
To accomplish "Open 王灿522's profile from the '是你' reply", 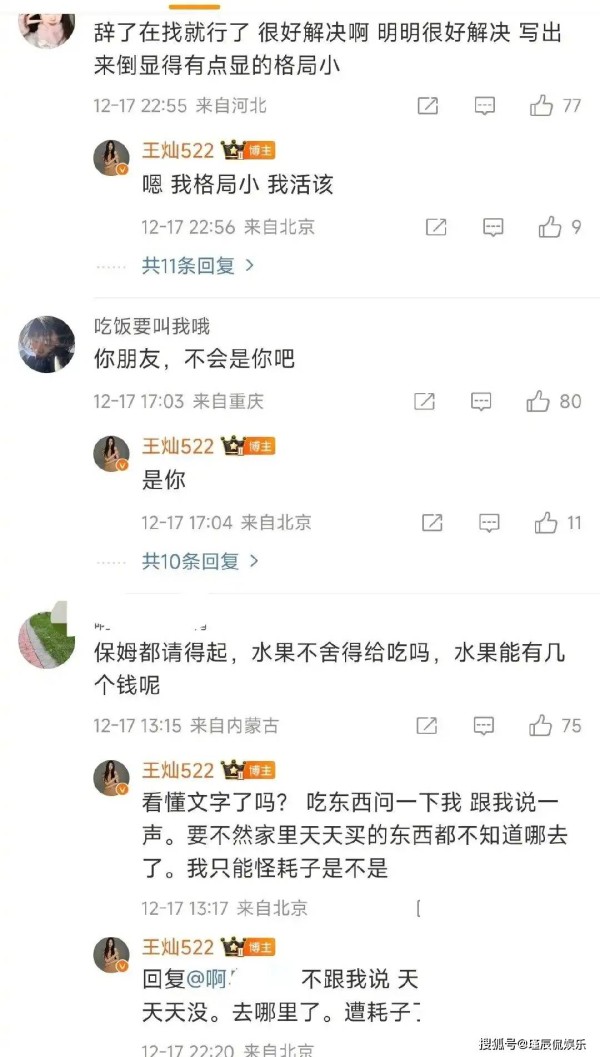I will click(111, 453).
